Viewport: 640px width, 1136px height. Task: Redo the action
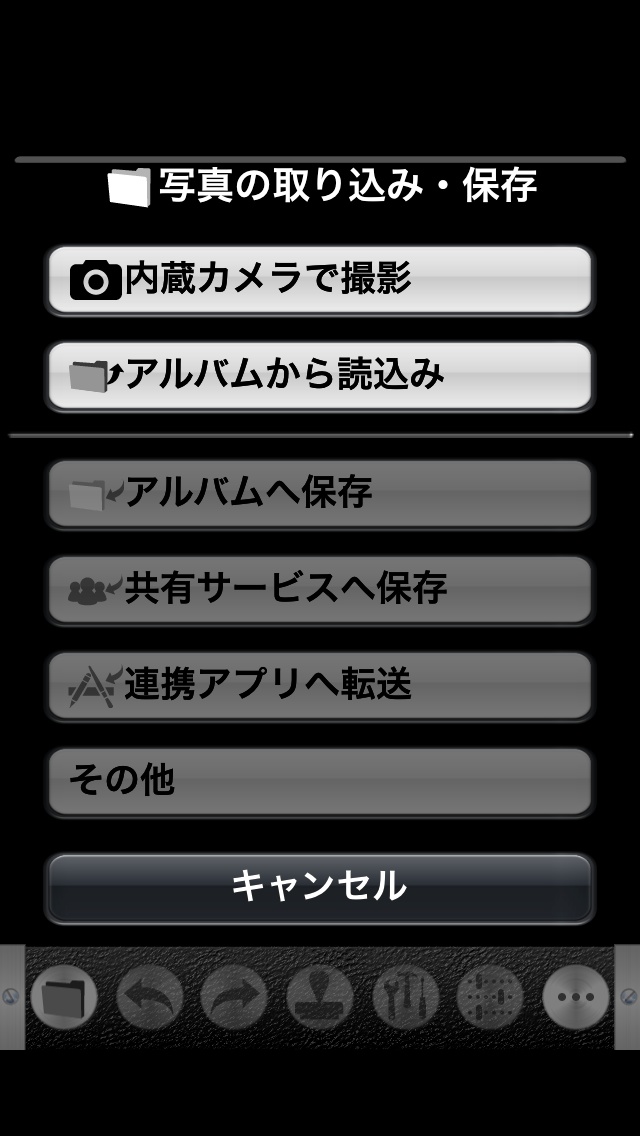pyautogui.click(x=234, y=997)
